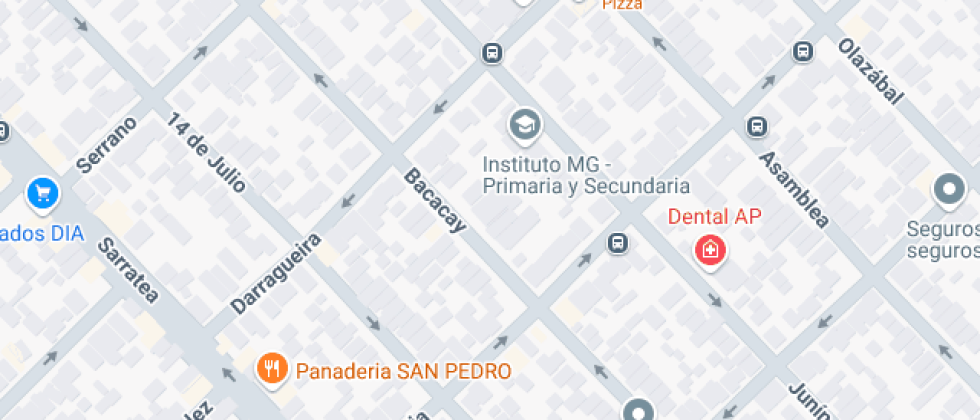The width and height of the screenshot is (980, 420).
Task: Open Panaderia SAN PEDRO place marker
Action: pyautogui.click(x=272, y=368)
